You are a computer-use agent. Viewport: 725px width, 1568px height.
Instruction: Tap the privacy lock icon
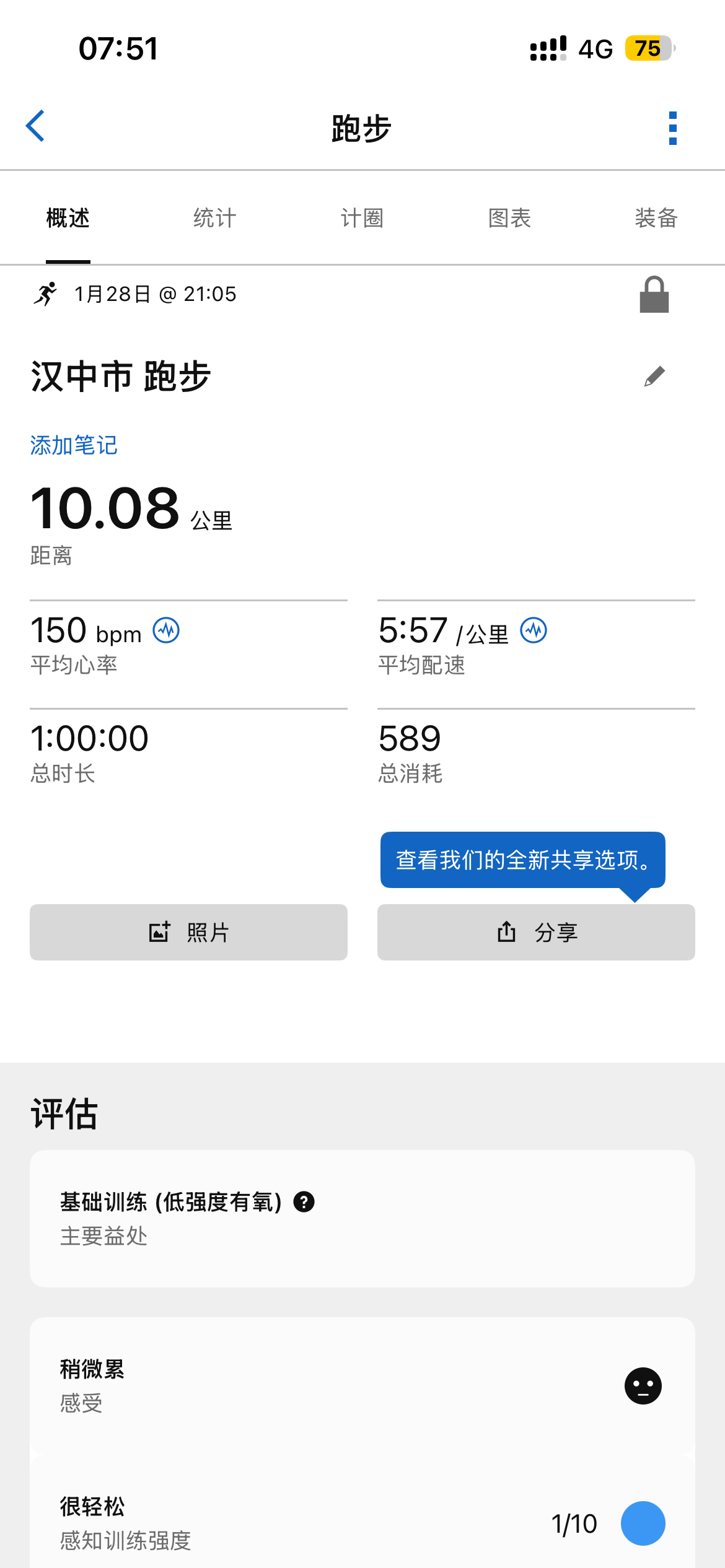[x=654, y=295]
